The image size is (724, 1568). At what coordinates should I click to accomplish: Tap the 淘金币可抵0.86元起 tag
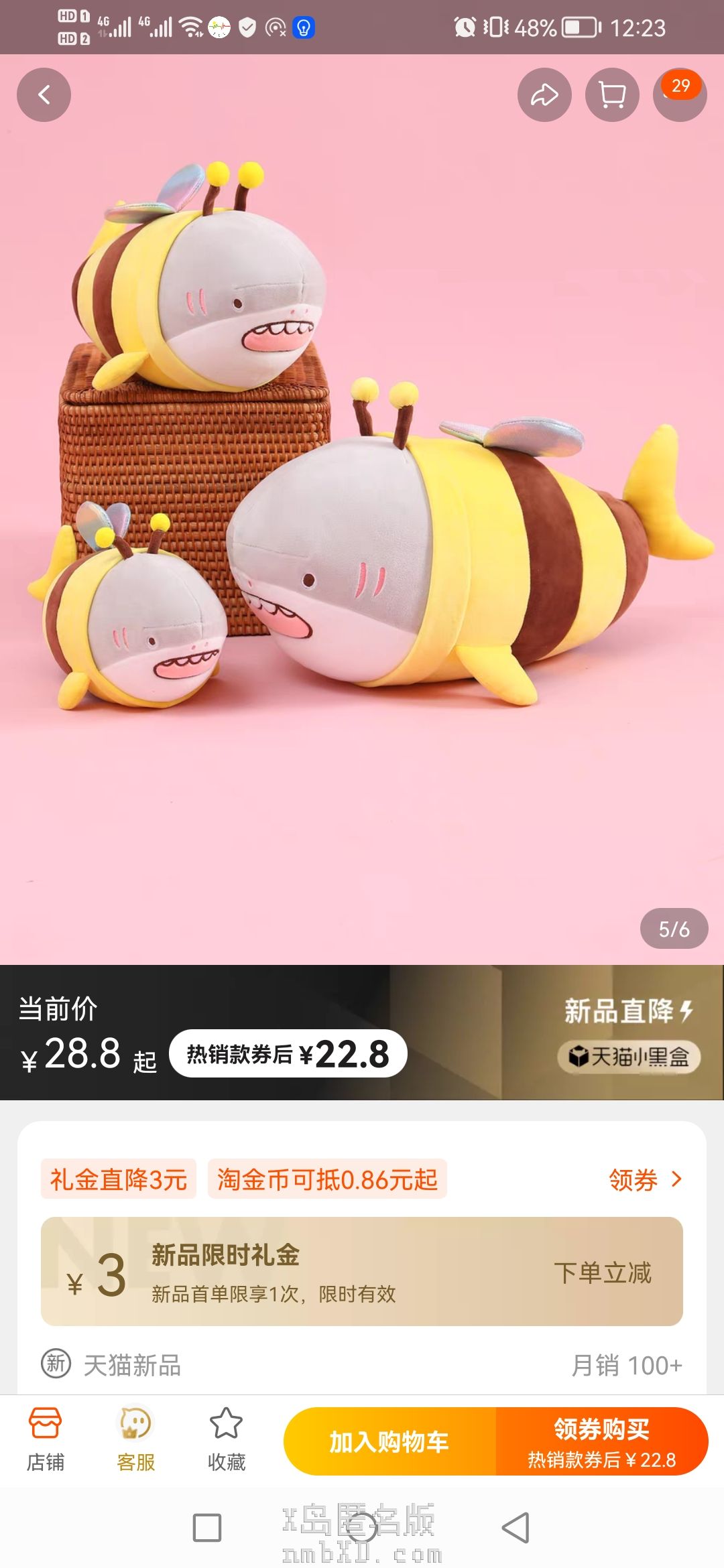point(327,1179)
